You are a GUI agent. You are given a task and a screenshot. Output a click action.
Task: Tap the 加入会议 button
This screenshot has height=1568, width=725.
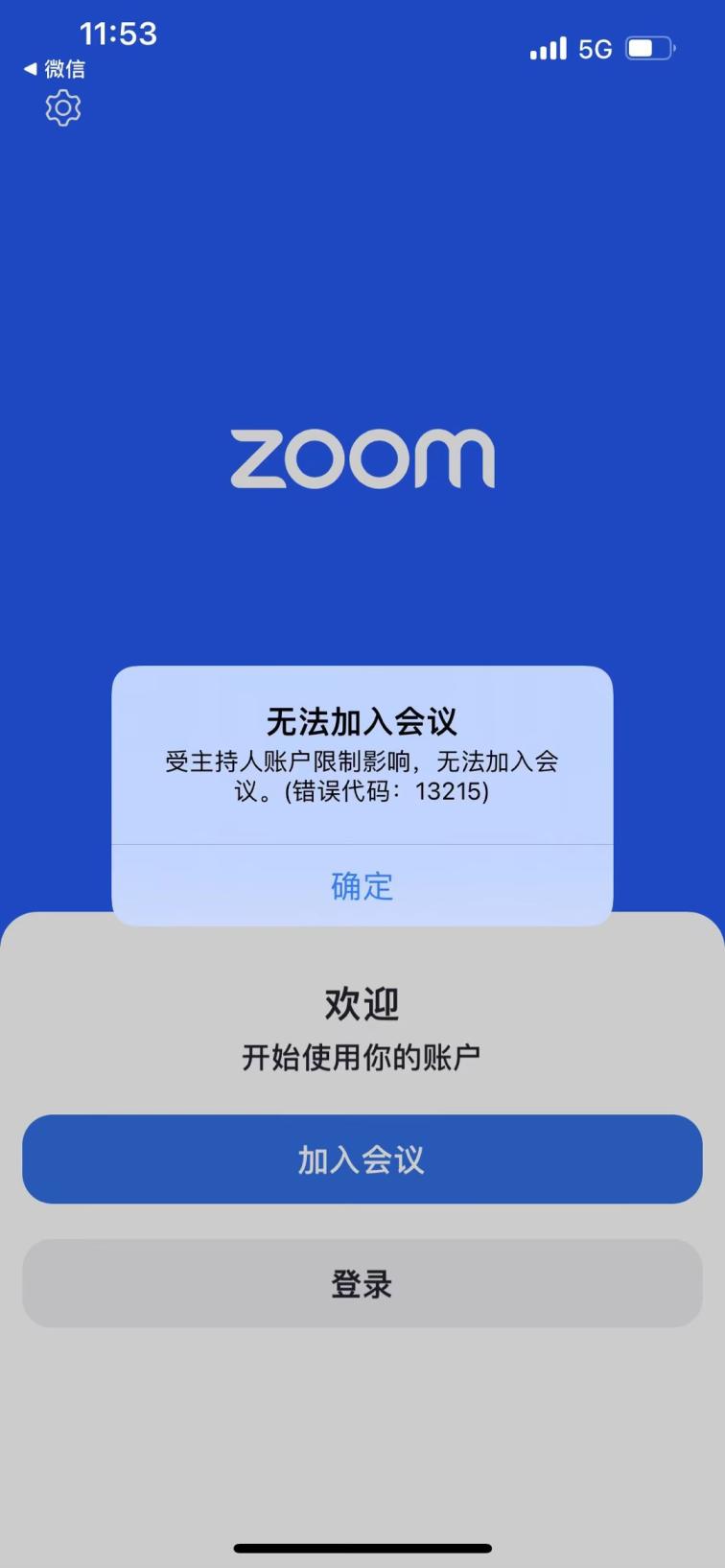pos(362,1158)
